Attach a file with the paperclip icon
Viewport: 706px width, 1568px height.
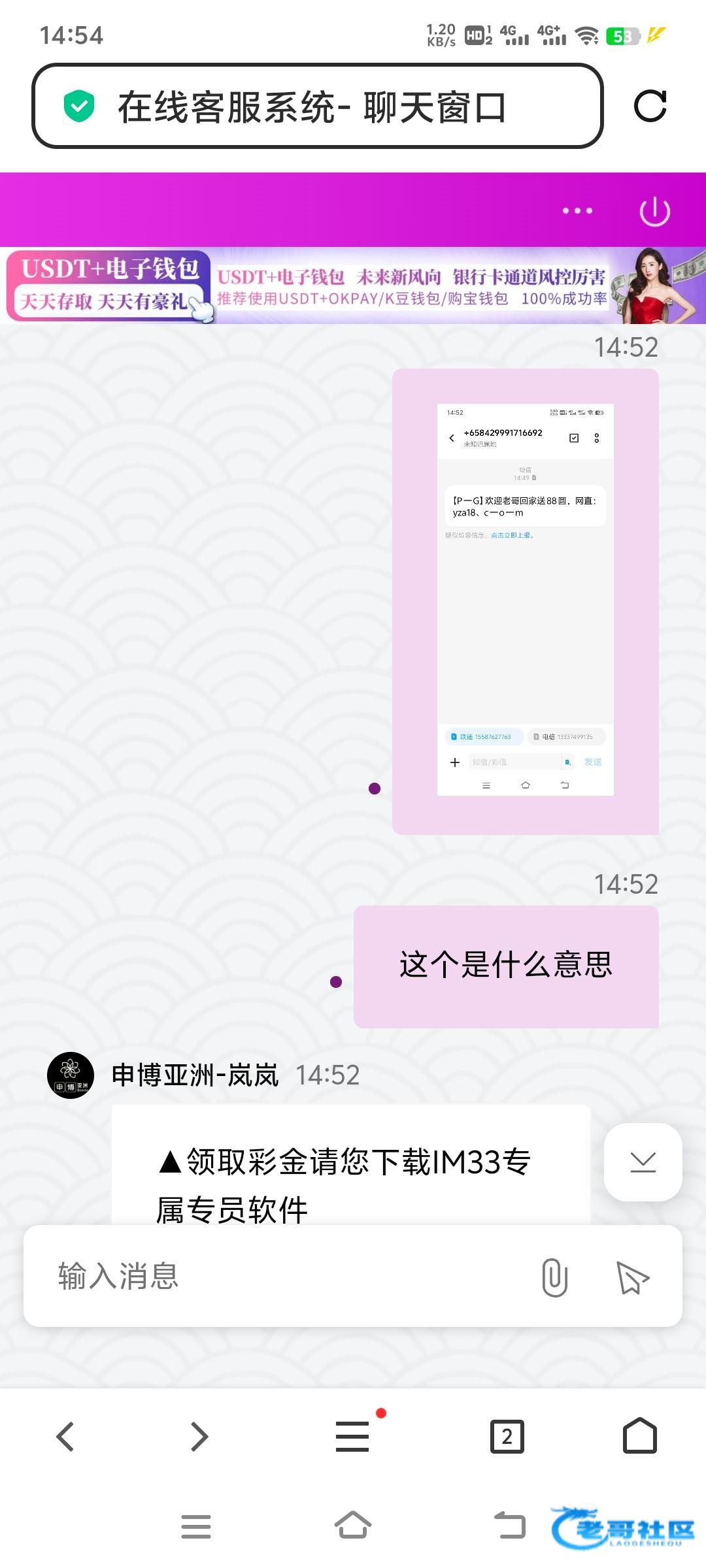tap(554, 1277)
